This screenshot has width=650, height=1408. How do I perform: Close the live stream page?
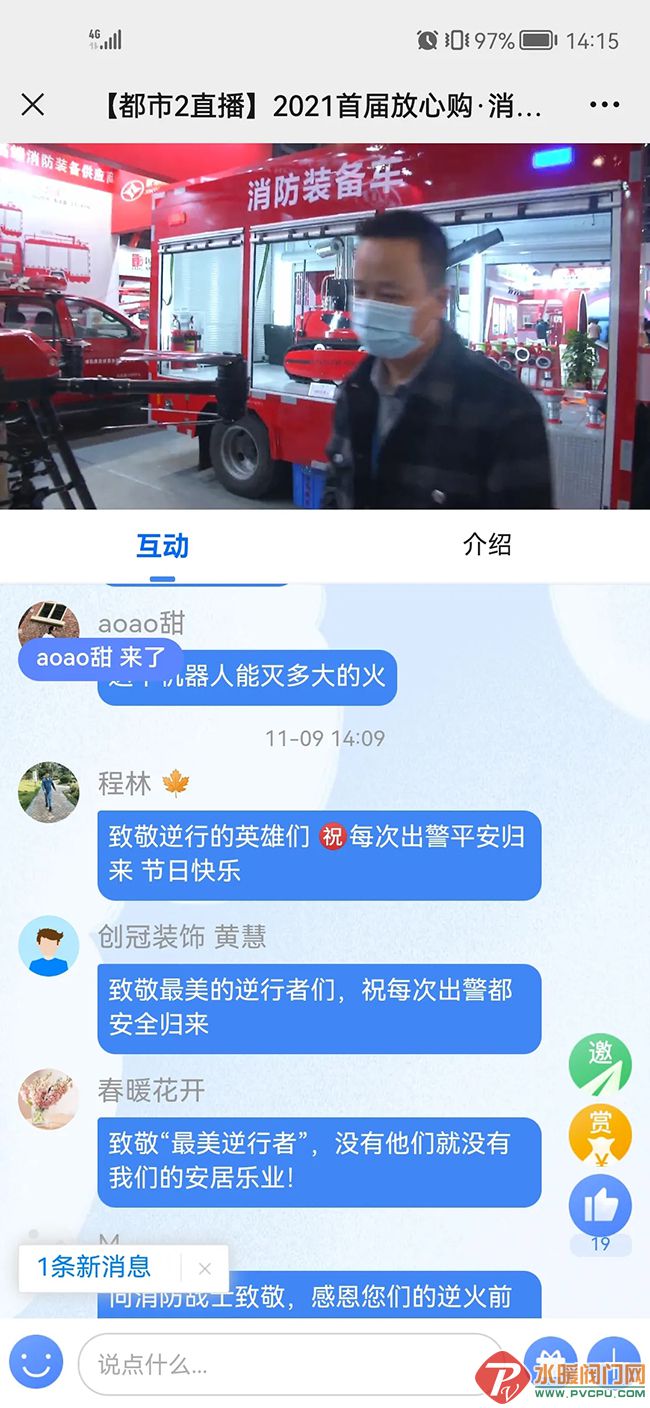(33, 104)
